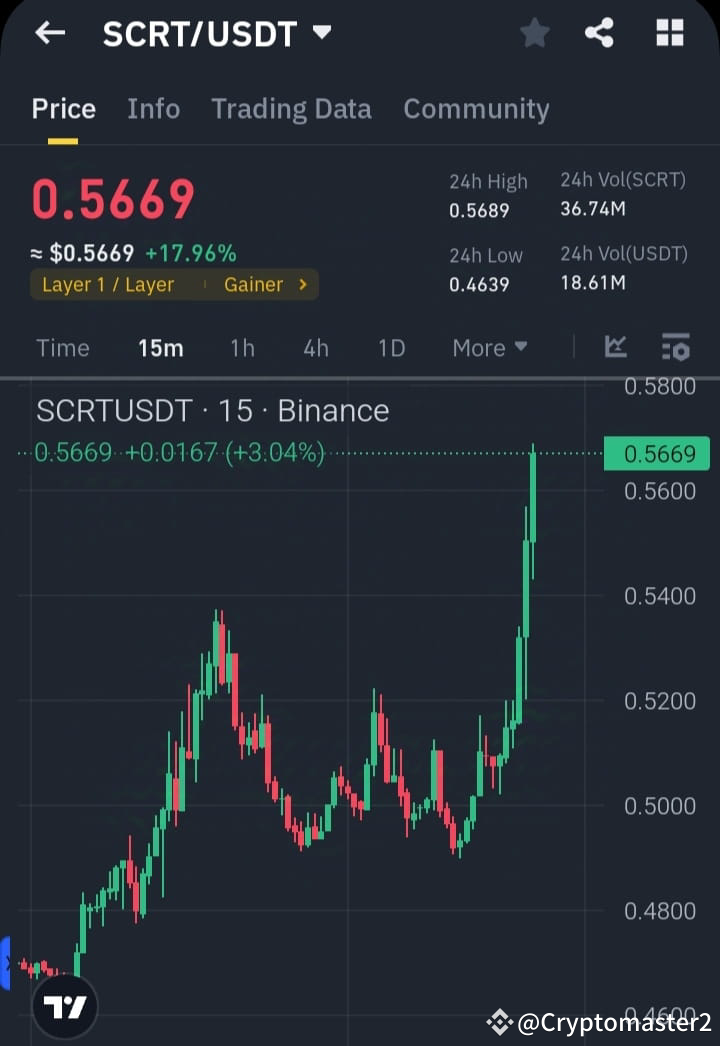Viewport: 720px width, 1046px height.
Task: Click the back arrow to exit chart
Action: pos(50,33)
